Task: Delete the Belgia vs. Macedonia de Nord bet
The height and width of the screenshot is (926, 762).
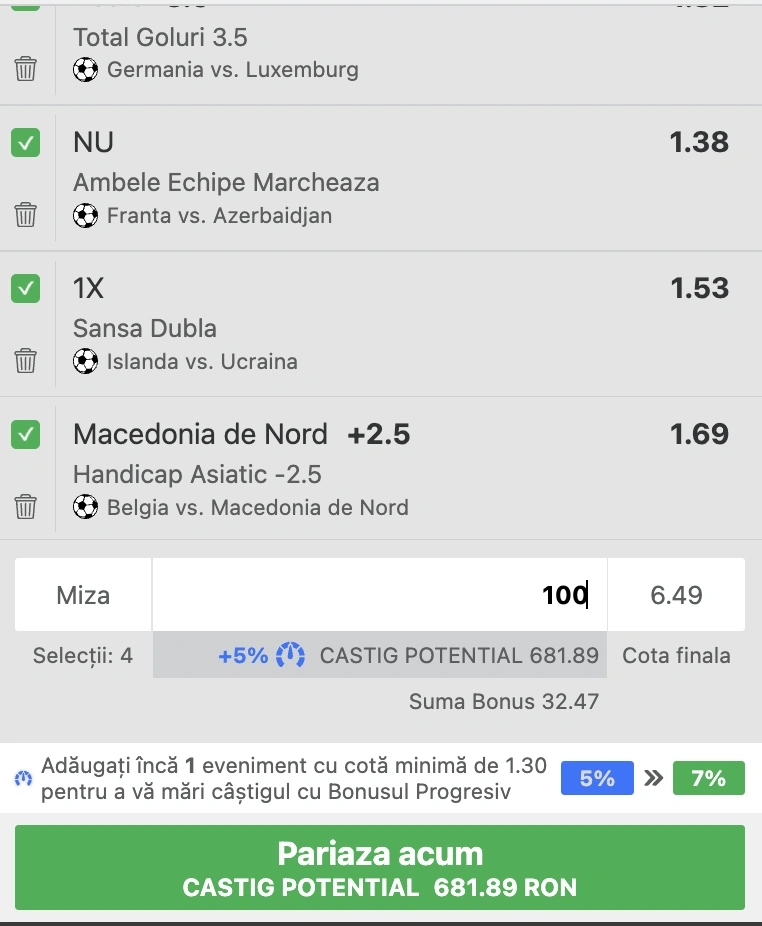Action: click(25, 506)
